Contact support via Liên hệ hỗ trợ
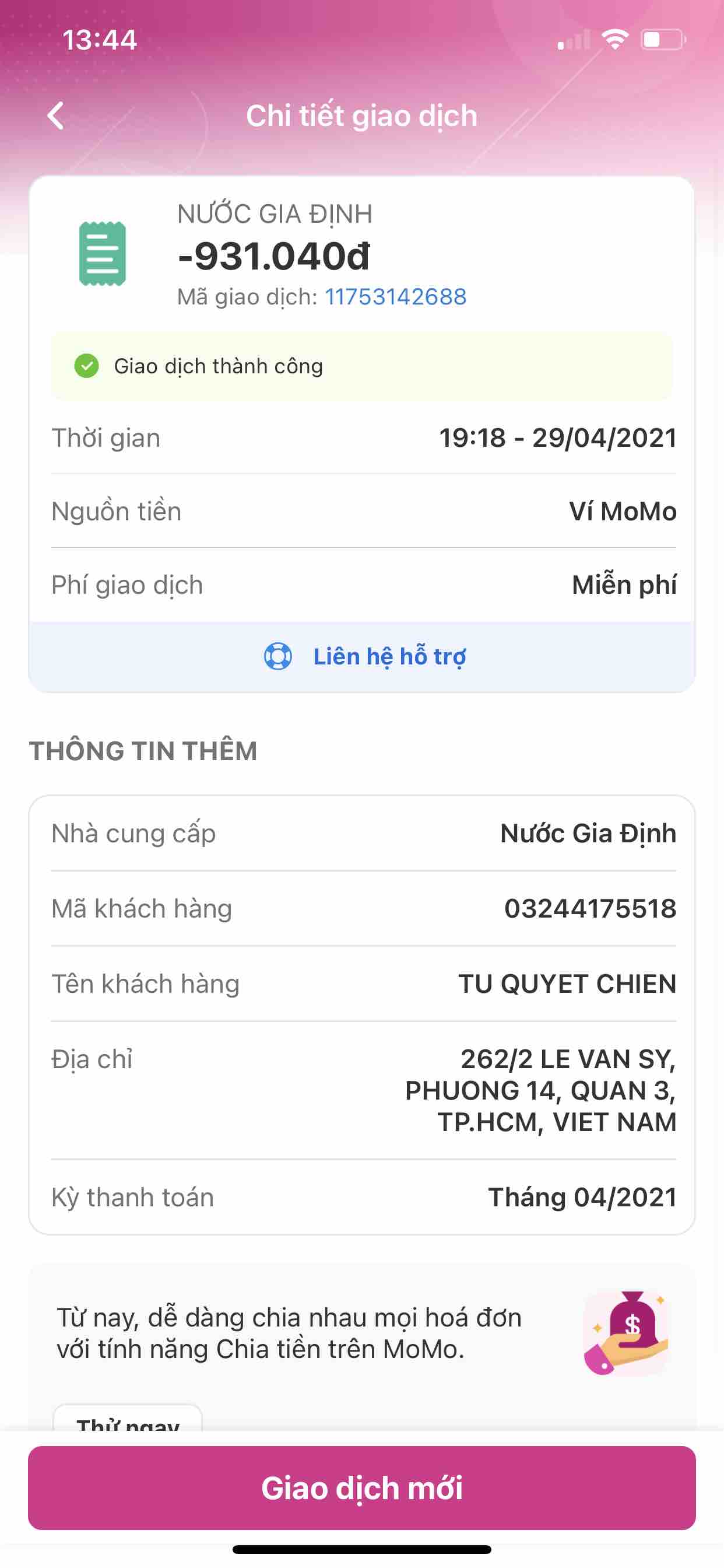Viewport: 724px width, 1568px height. point(364,656)
